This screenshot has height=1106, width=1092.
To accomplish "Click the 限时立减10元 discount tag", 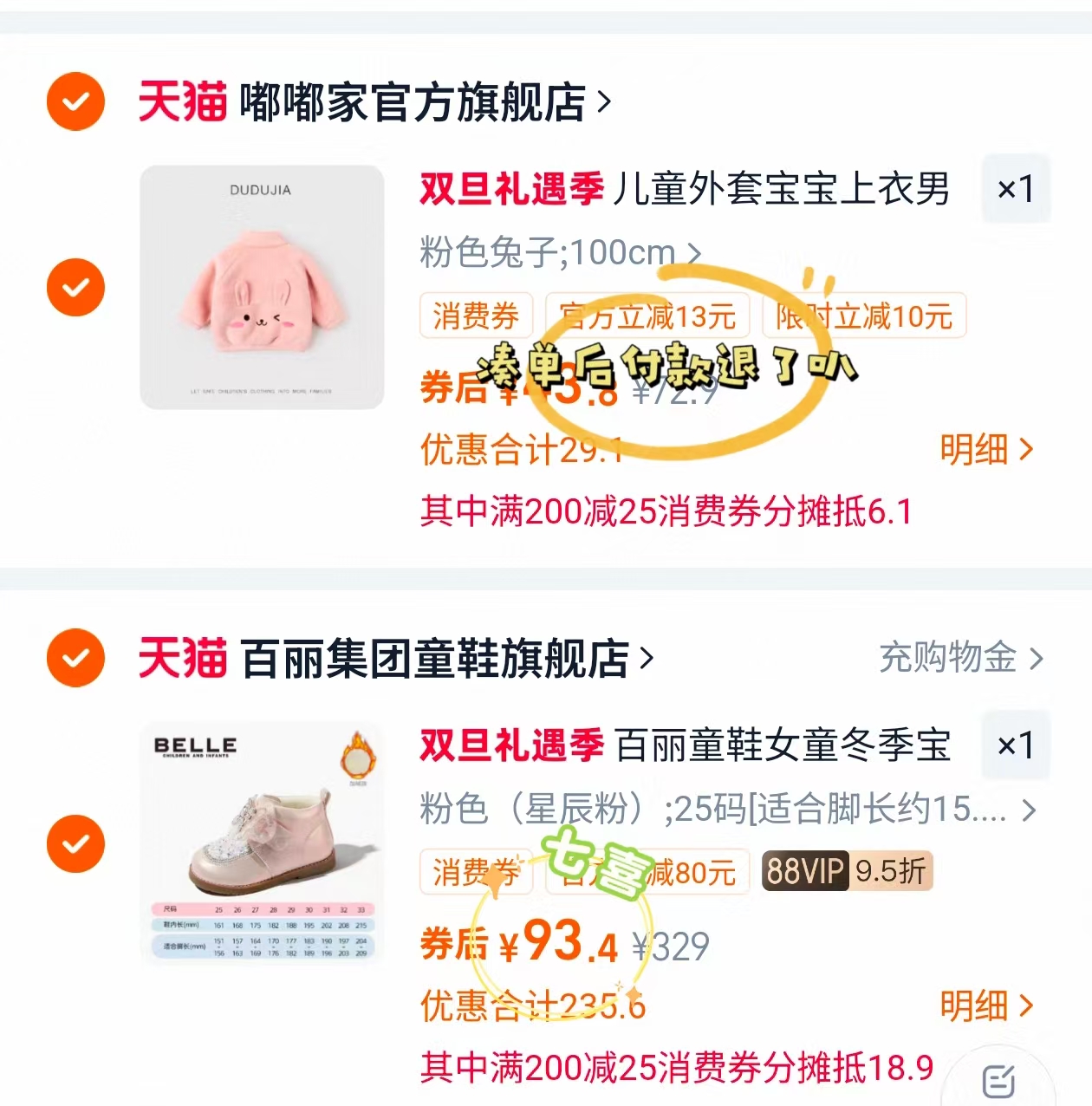I will point(863,316).
